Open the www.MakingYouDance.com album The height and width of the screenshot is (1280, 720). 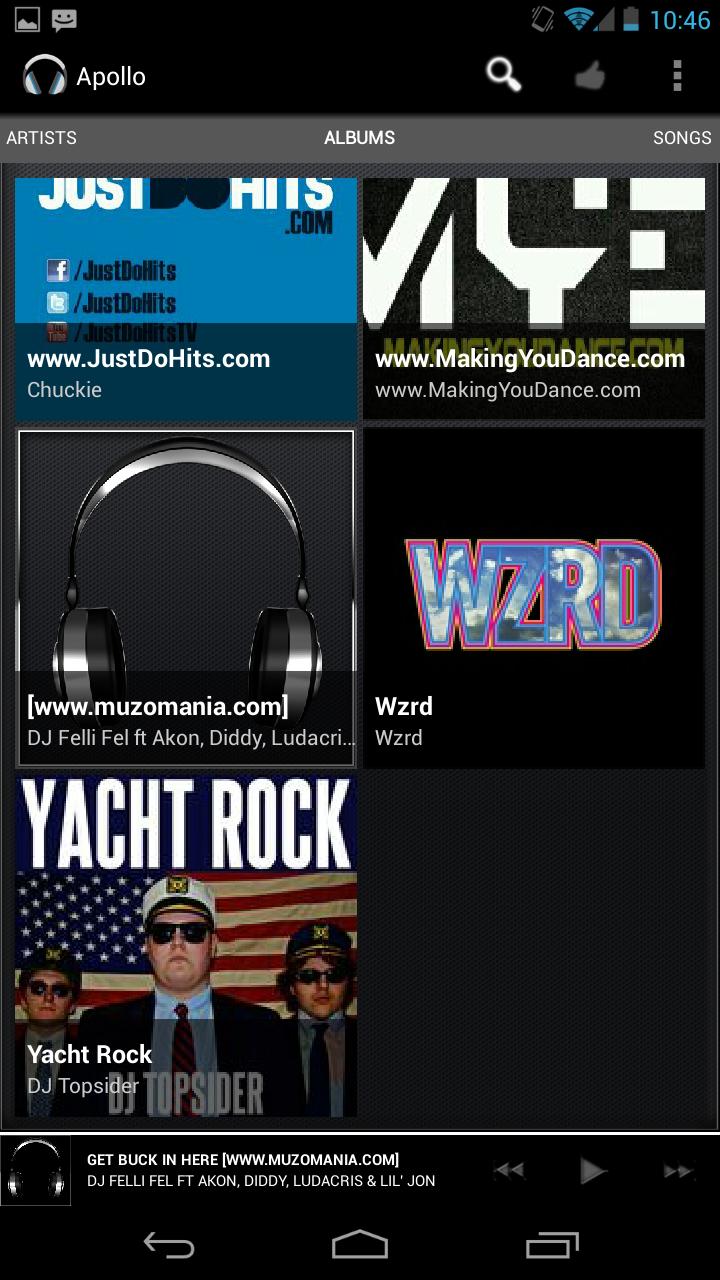[534, 300]
